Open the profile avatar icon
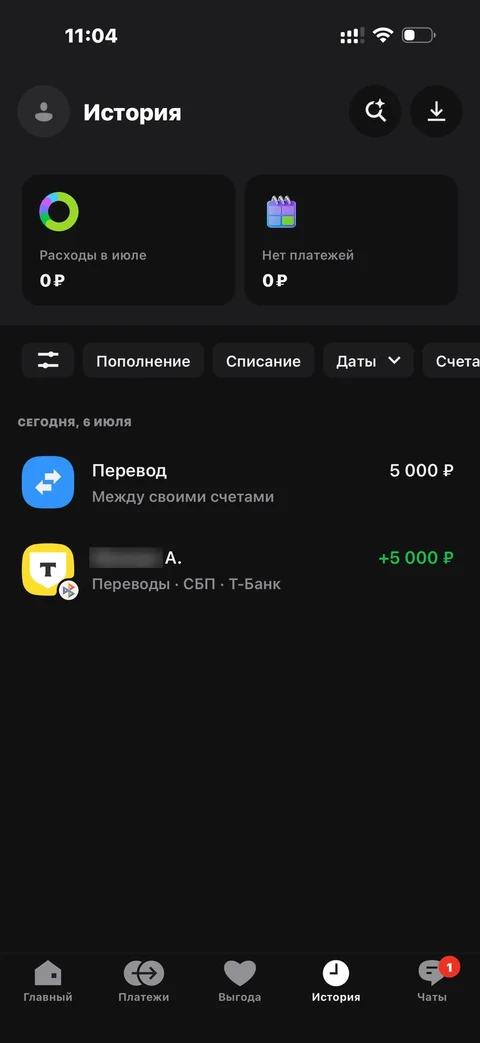Image resolution: width=480 pixels, height=1043 pixels. click(43, 112)
